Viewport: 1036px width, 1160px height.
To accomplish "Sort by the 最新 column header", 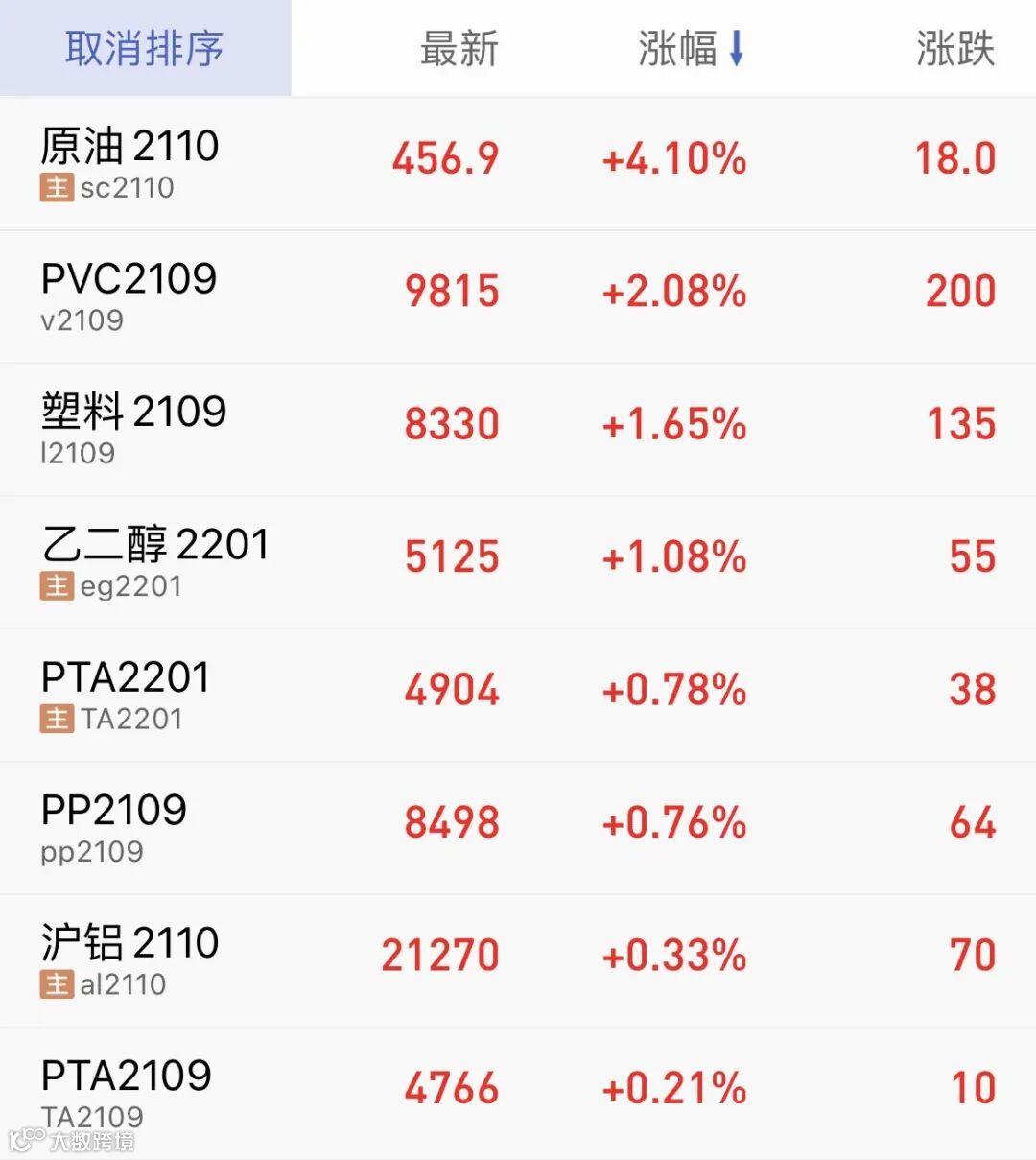I will 459,49.
